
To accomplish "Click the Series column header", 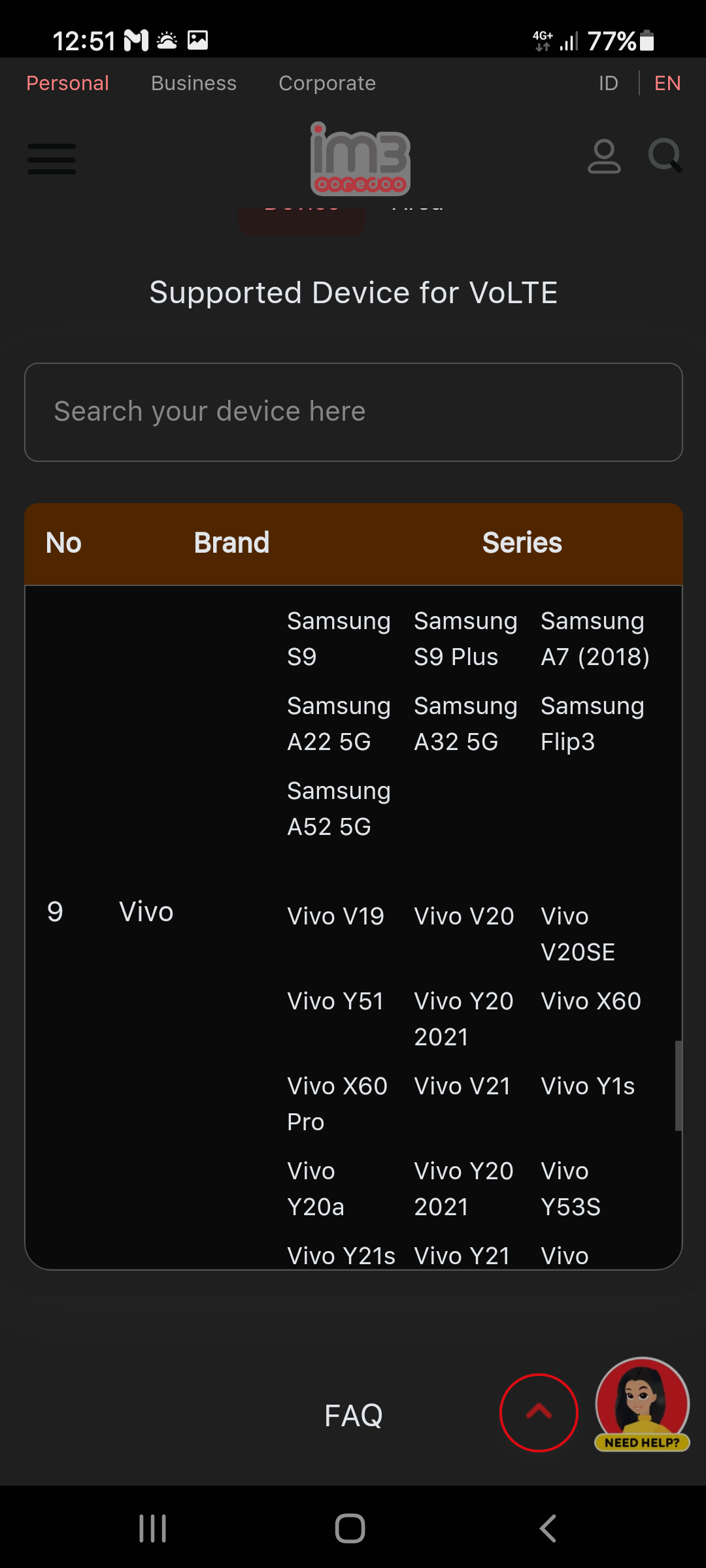I will (x=522, y=542).
